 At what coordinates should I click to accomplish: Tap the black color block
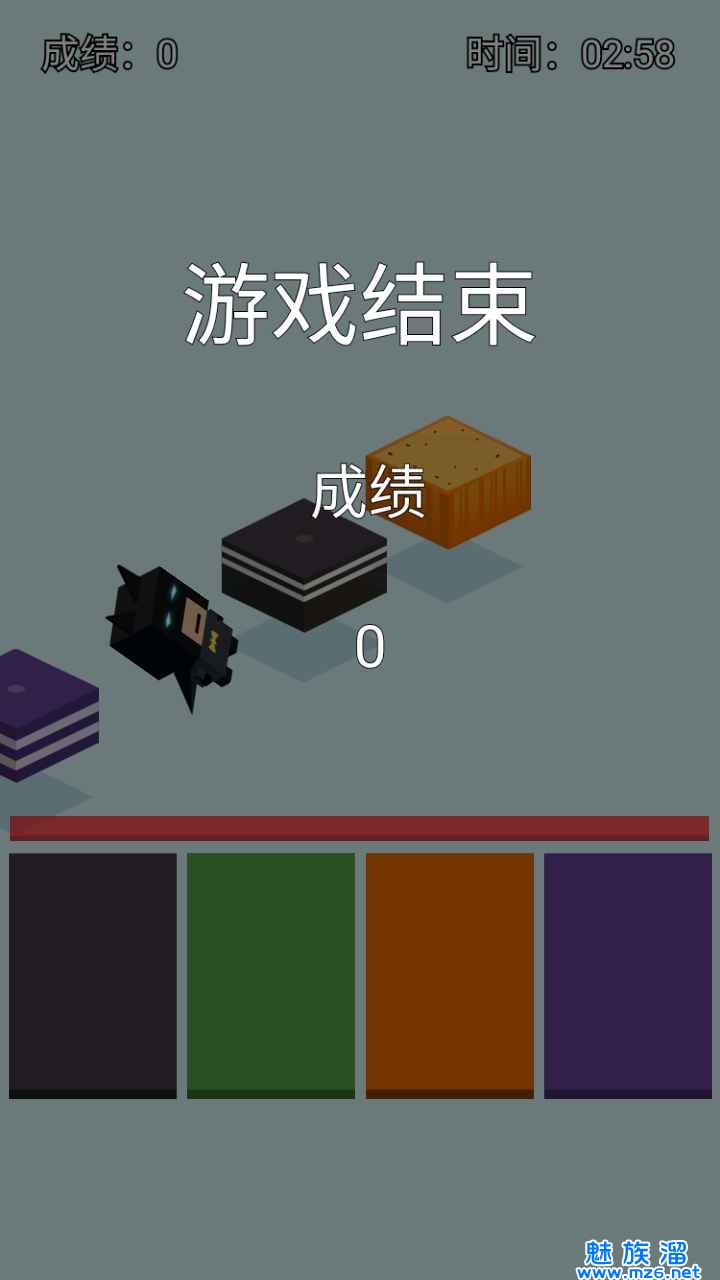pyautogui.click(x=93, y=975)
